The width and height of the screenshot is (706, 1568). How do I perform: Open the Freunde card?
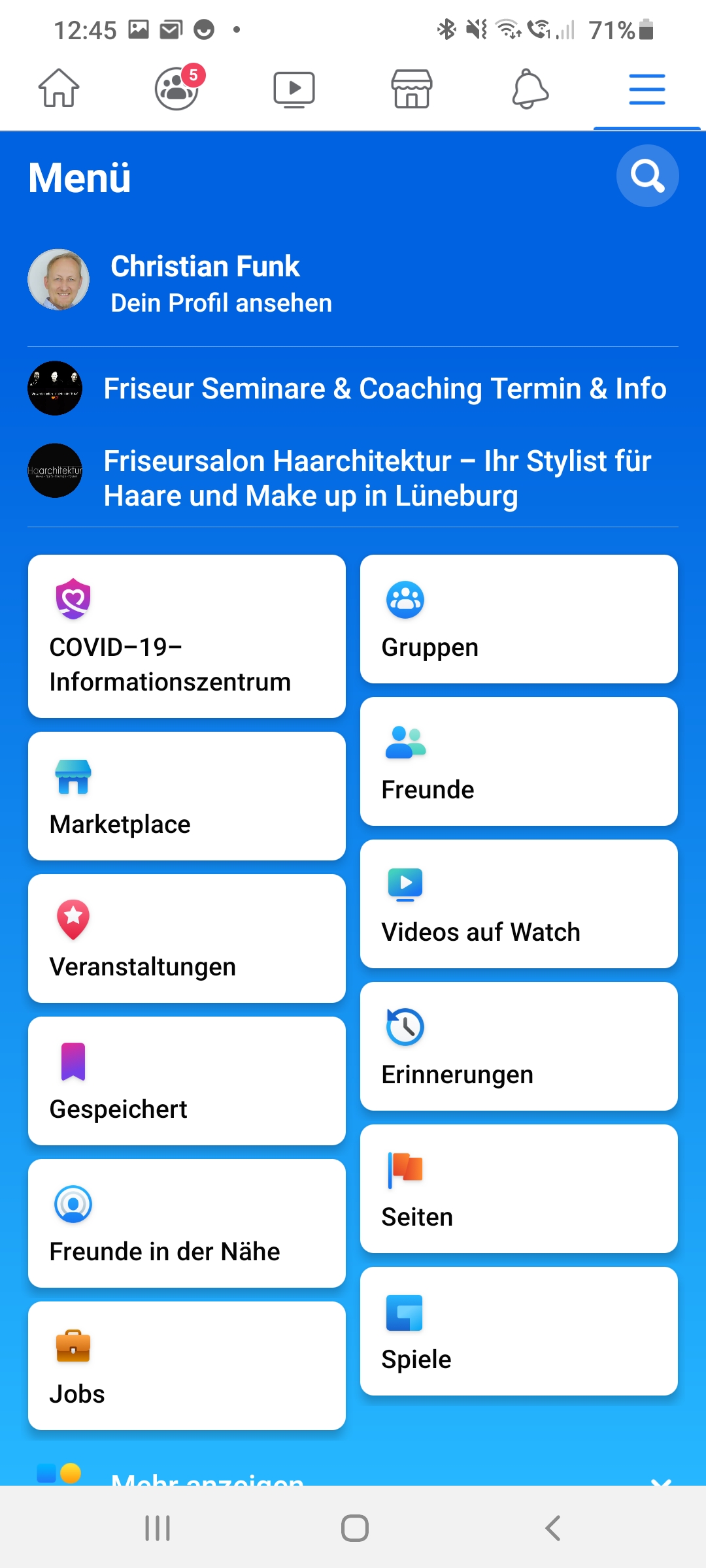coord(518,762)
